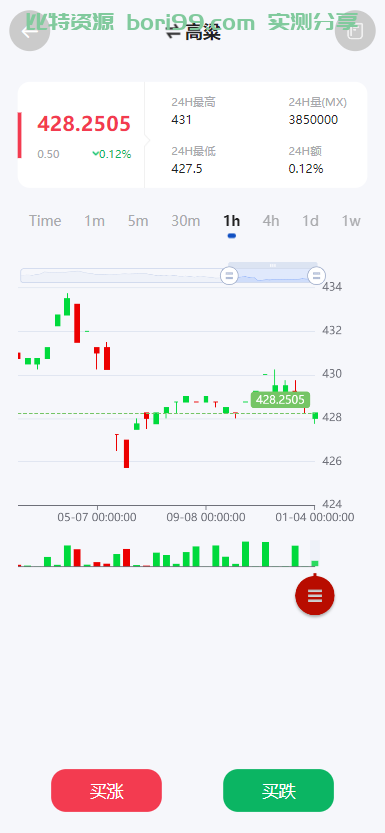Image resolution: width=385 pixels, height=833 pixels.
Task: Open the red floating menu button
Action: (315, 596)
